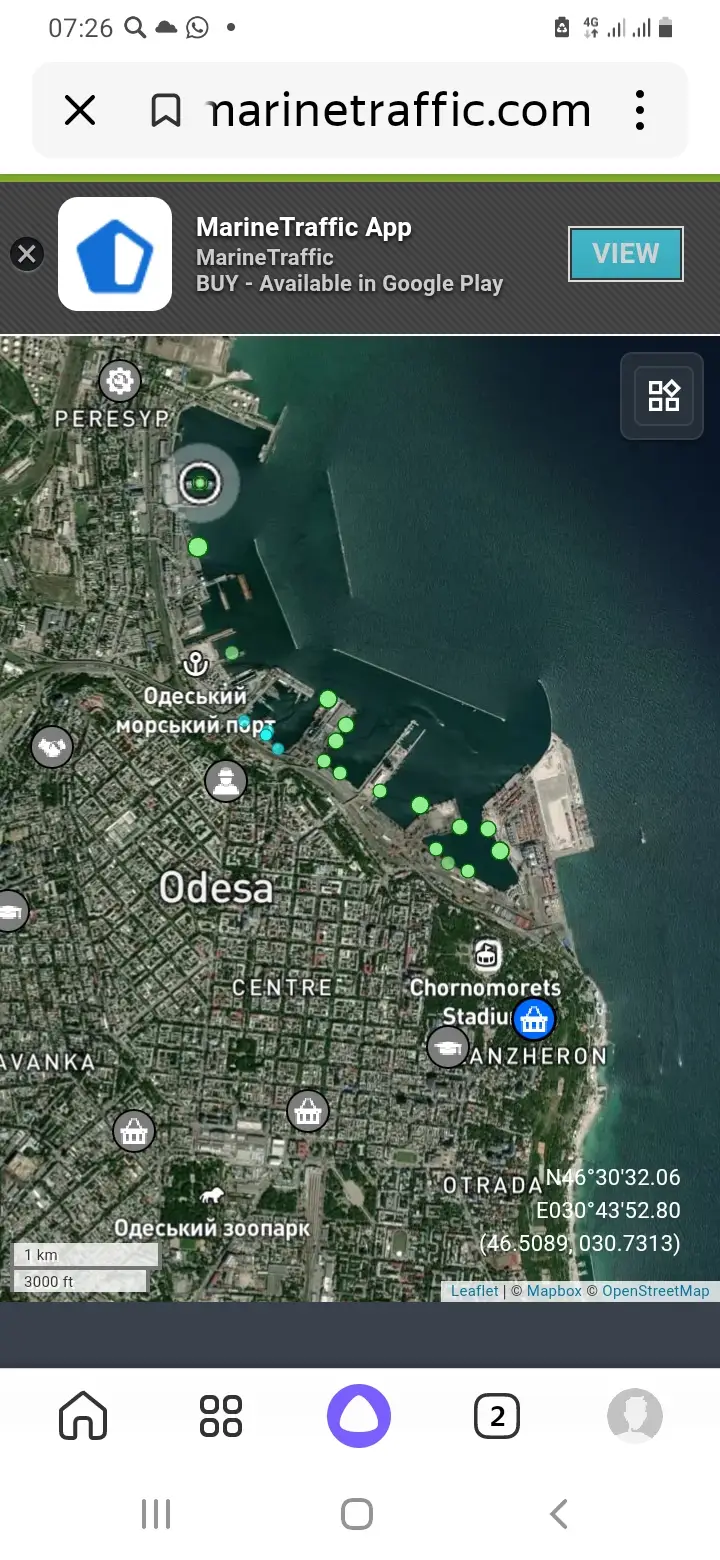Select the highlighted vessel marker near Peresyp
Viewport: 720px width, 1560px height.
tap(199, 484)
